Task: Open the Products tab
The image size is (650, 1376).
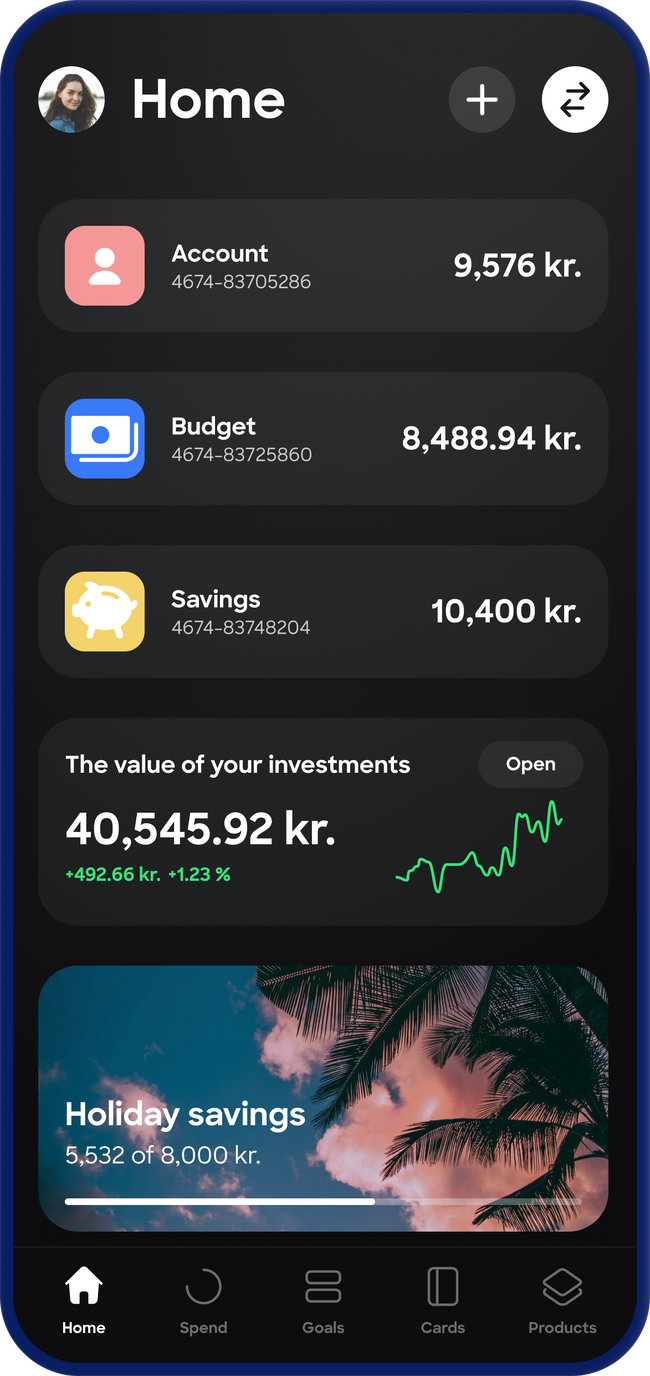Action: pyautogui.click(x=562, y=1300)
